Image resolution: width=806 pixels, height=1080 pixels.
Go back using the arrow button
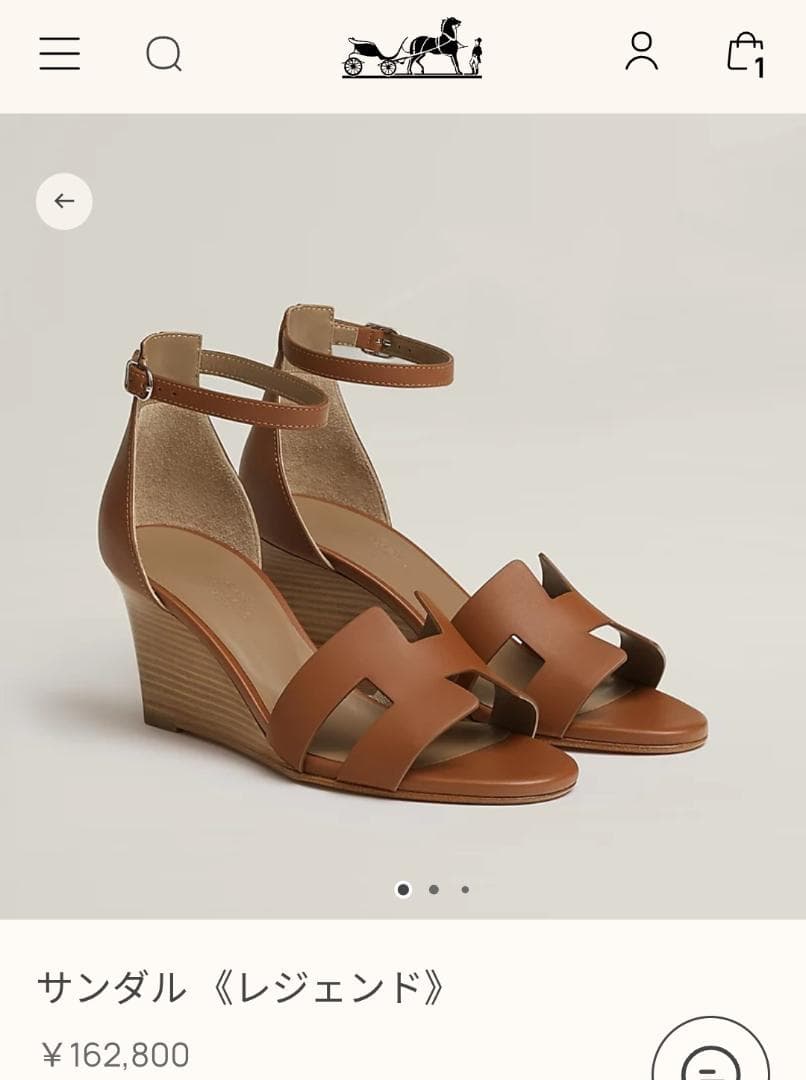pos(64,201)
